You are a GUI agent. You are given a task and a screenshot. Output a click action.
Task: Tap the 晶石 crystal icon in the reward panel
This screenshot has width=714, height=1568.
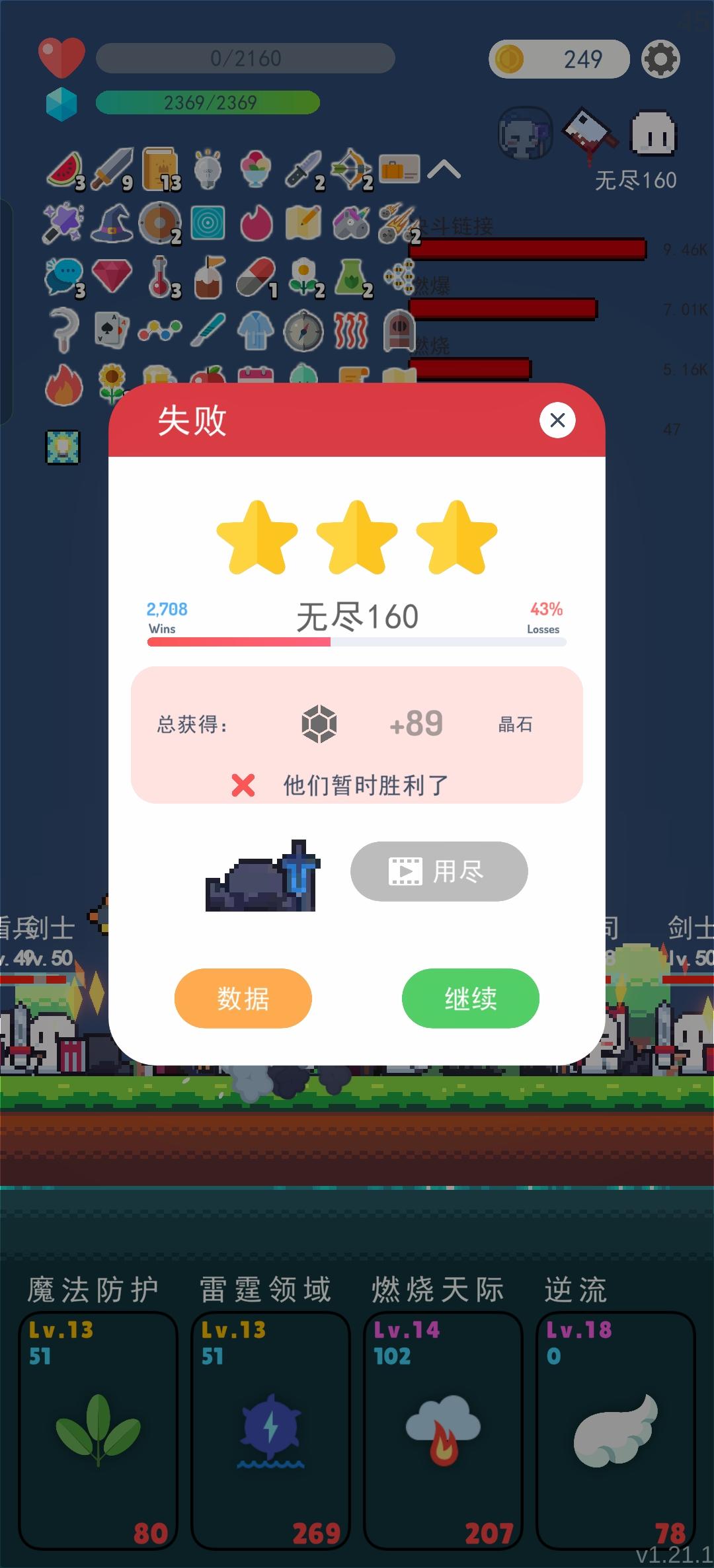[x=320, y=724]
